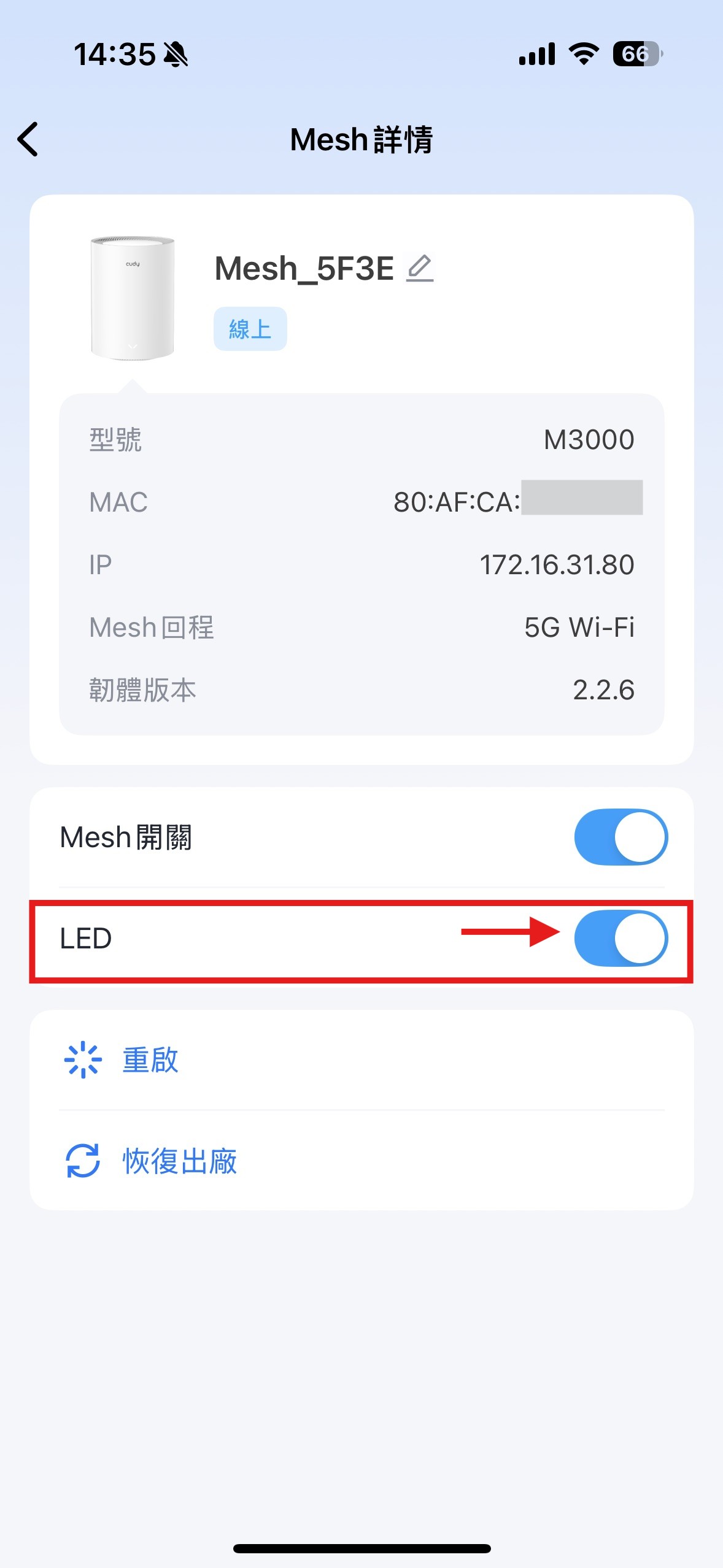Viewport: 723px width, 1568px height.
Task: Disable the LED toggle
Action: coord(621,939)
